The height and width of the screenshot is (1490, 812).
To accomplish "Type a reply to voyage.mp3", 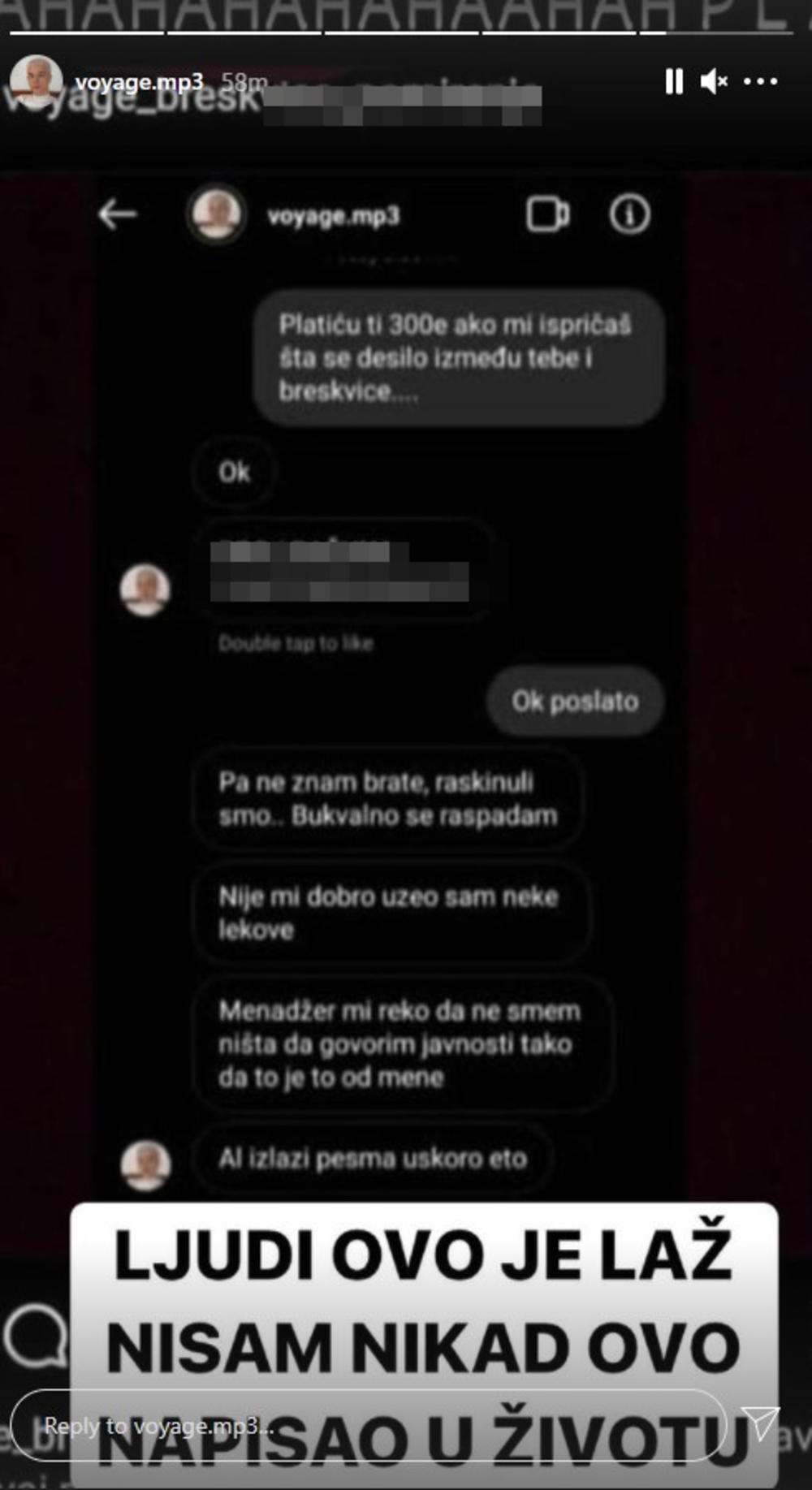I will pos(365,1427).
